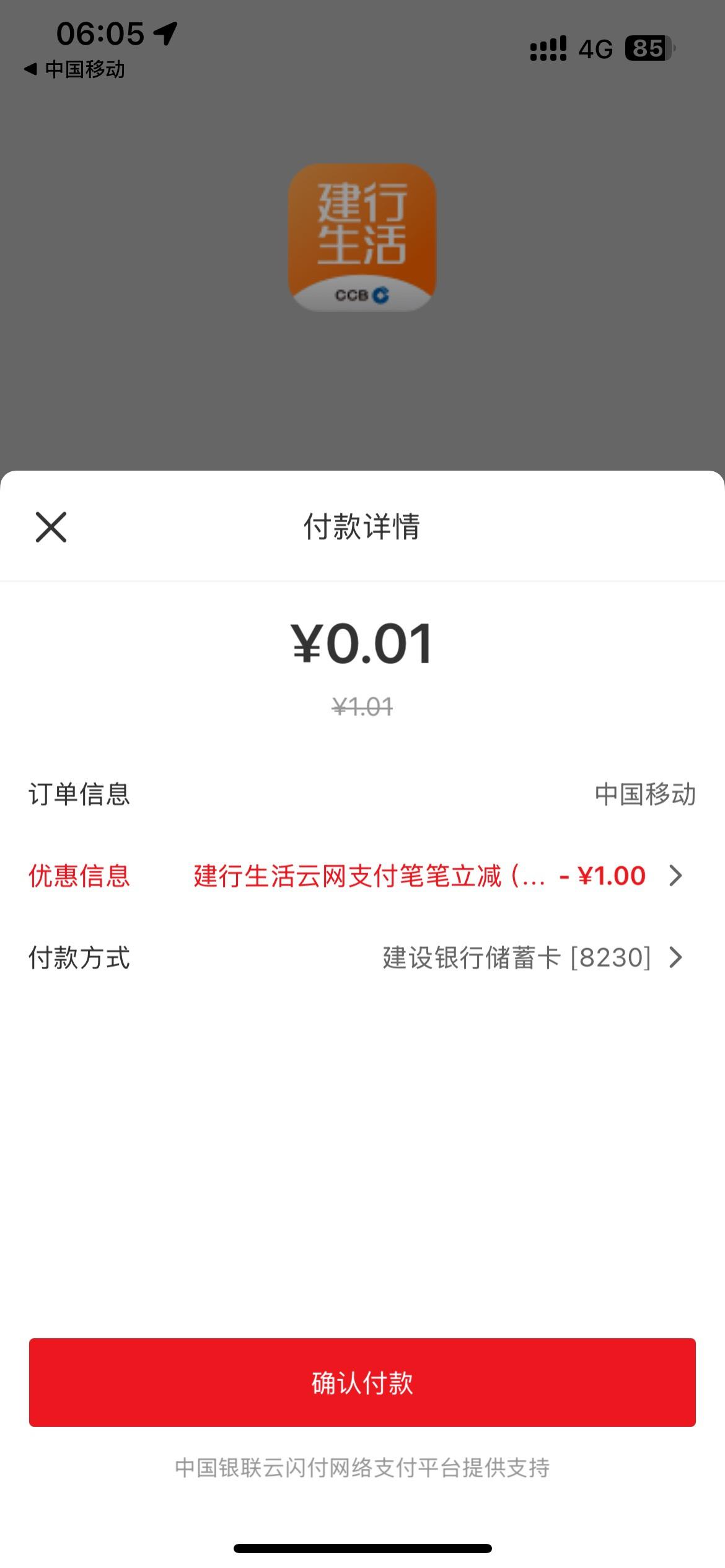
Task: Change 付款方式 from 建设银行储蓄卡
Action: point(532,957)
